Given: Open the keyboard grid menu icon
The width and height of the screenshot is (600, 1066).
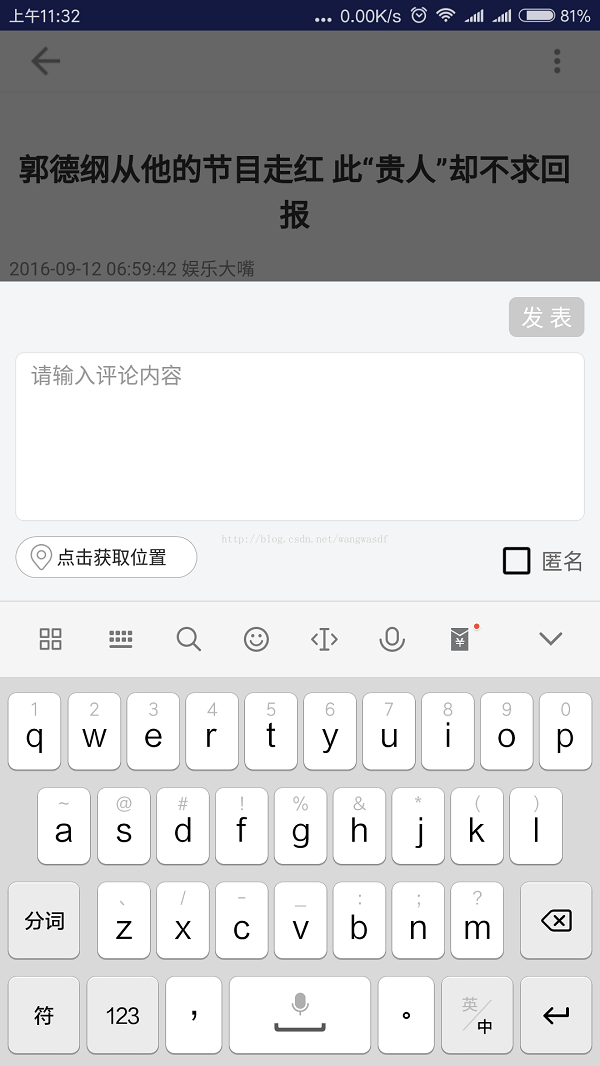Looking at the screenshot, I should tap(51, 639).
